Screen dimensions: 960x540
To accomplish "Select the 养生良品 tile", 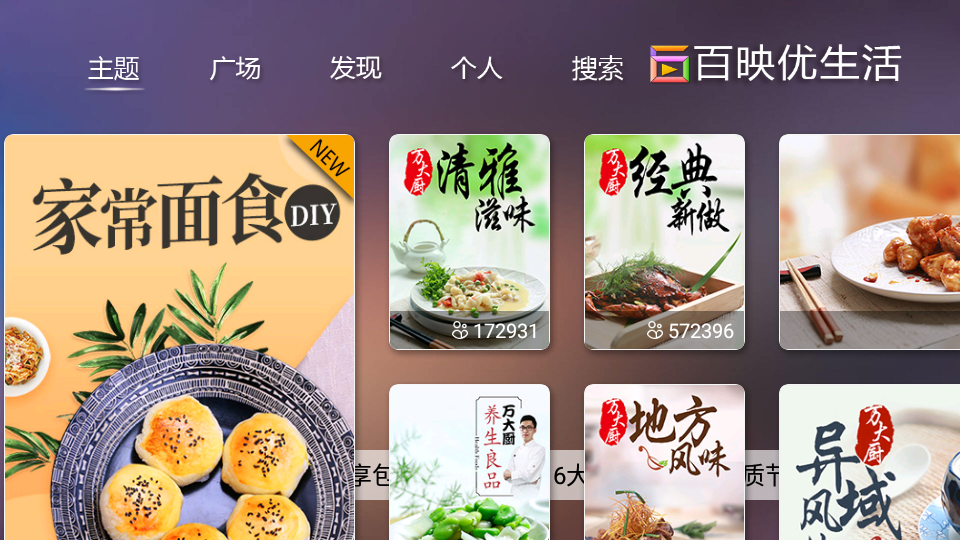I will [469, 462].
